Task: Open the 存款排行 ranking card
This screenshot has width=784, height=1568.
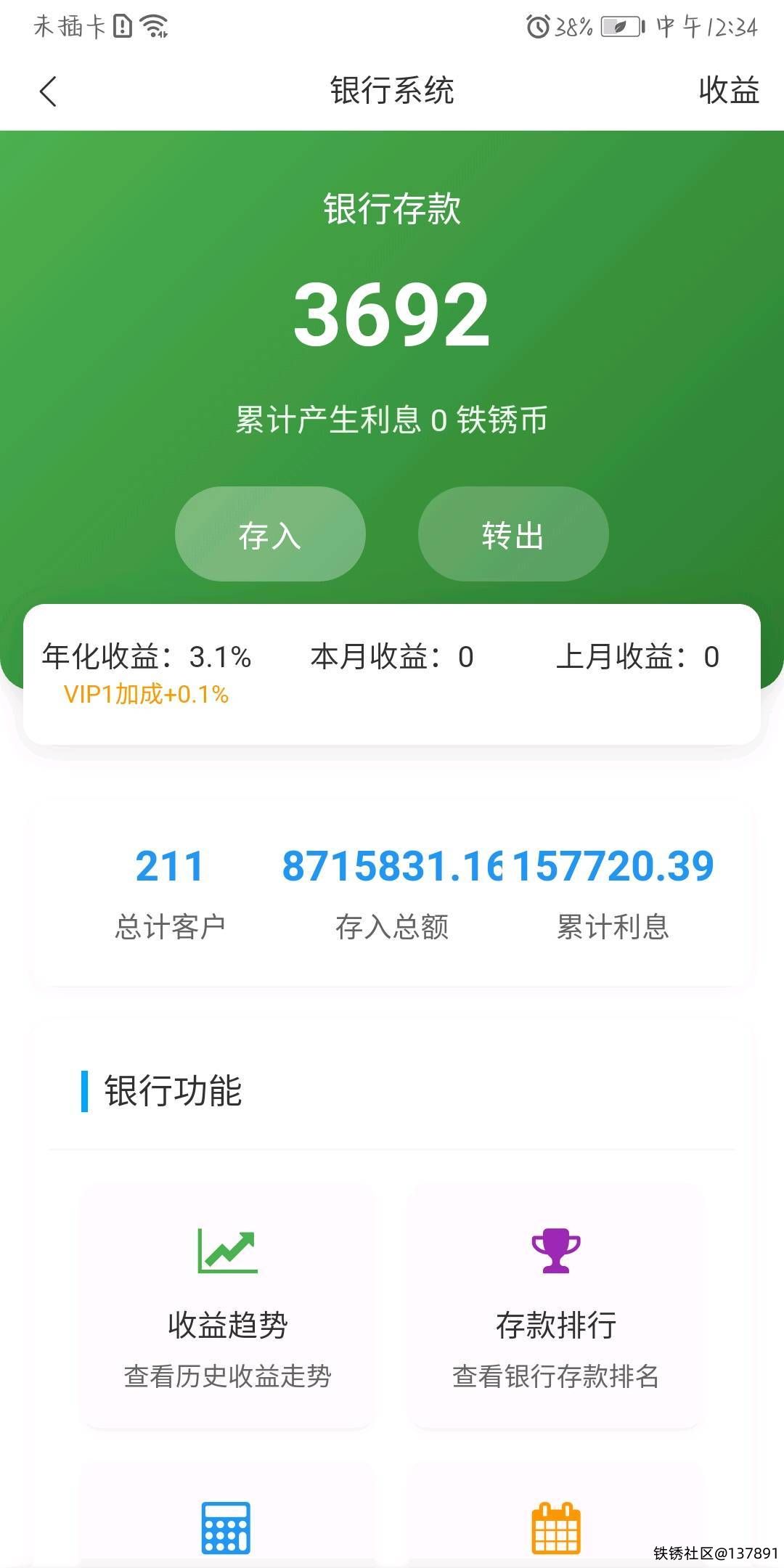Action: click(556, 1307)
